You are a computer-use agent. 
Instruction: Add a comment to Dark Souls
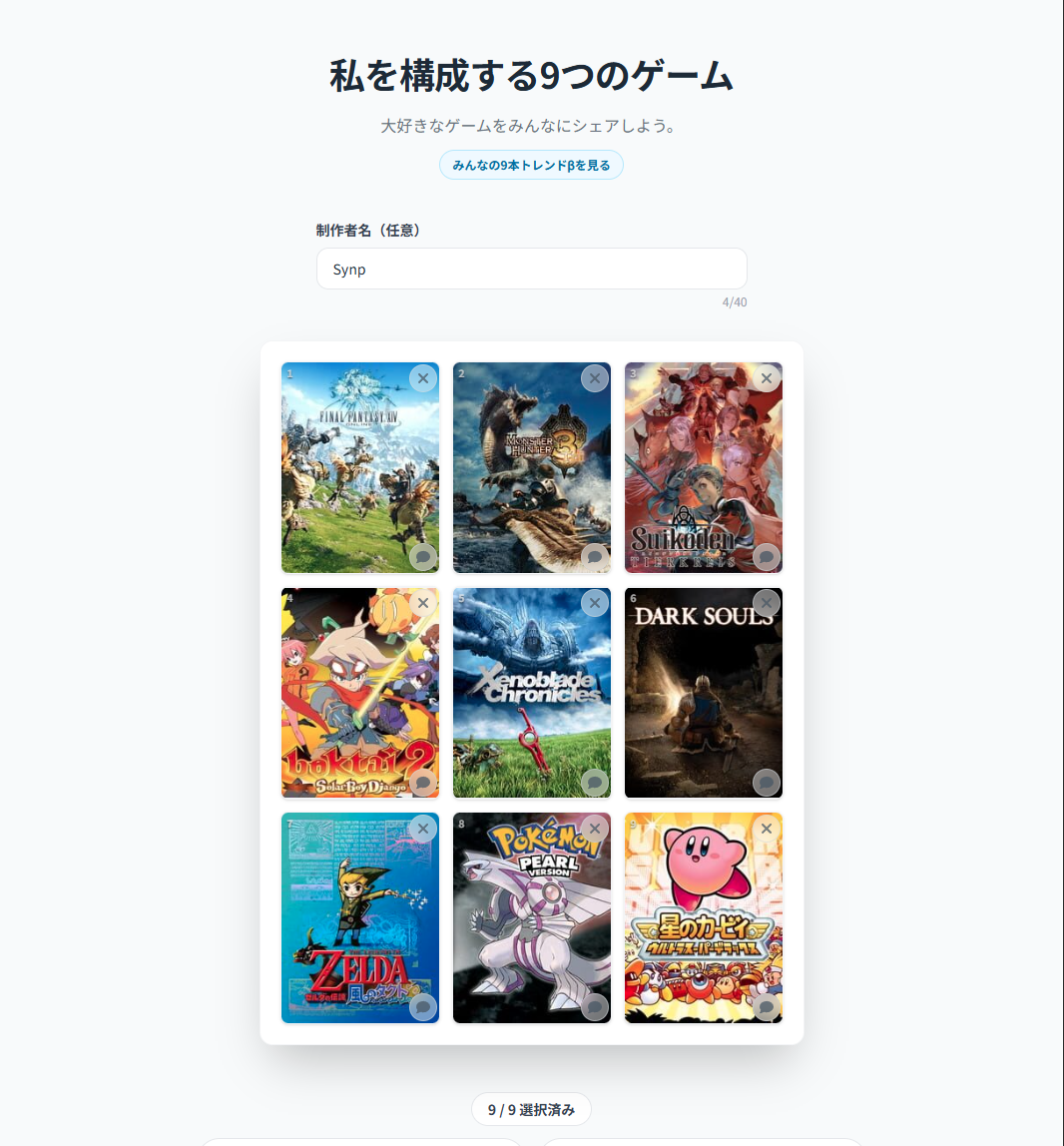(x=767, y=783)
